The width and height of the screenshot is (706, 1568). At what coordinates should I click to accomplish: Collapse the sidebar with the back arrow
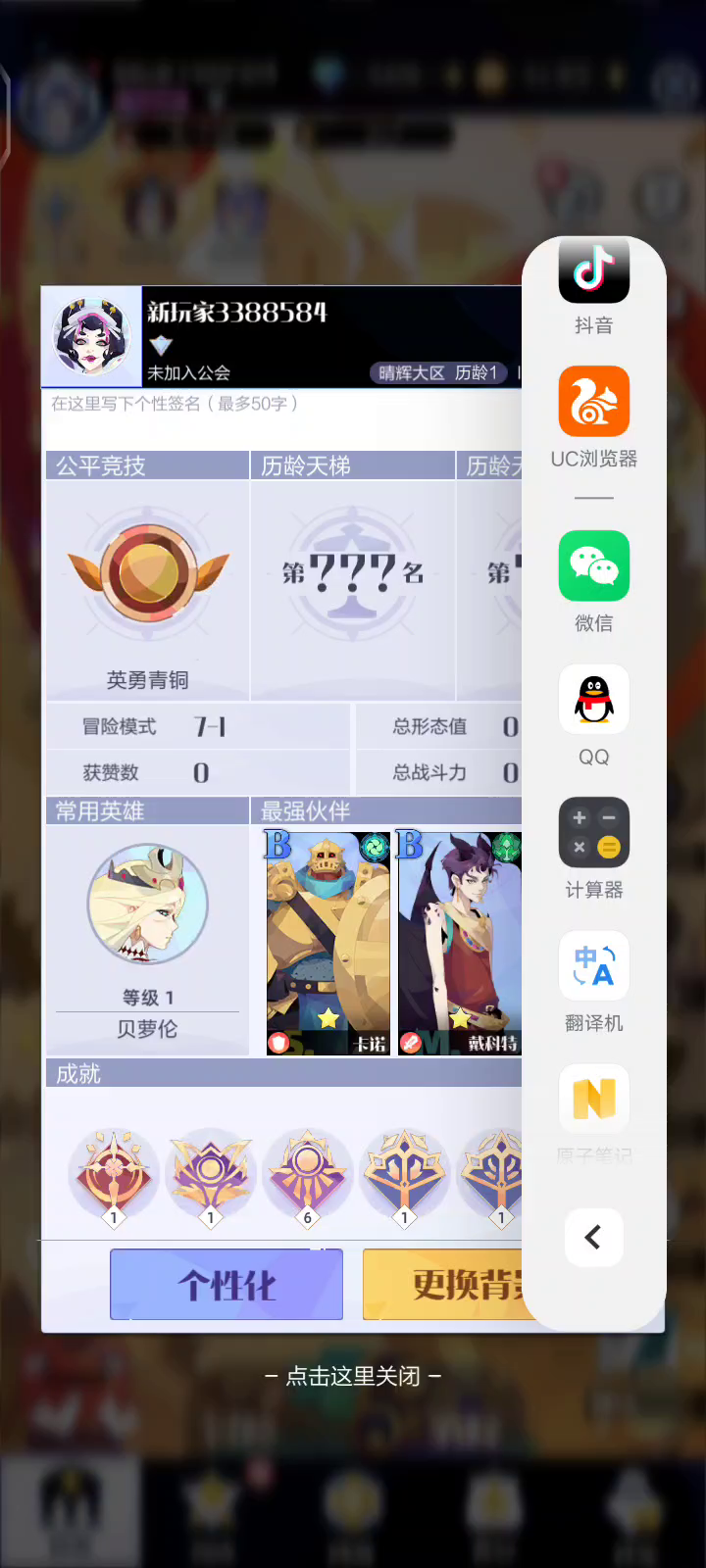(593, 1238)
